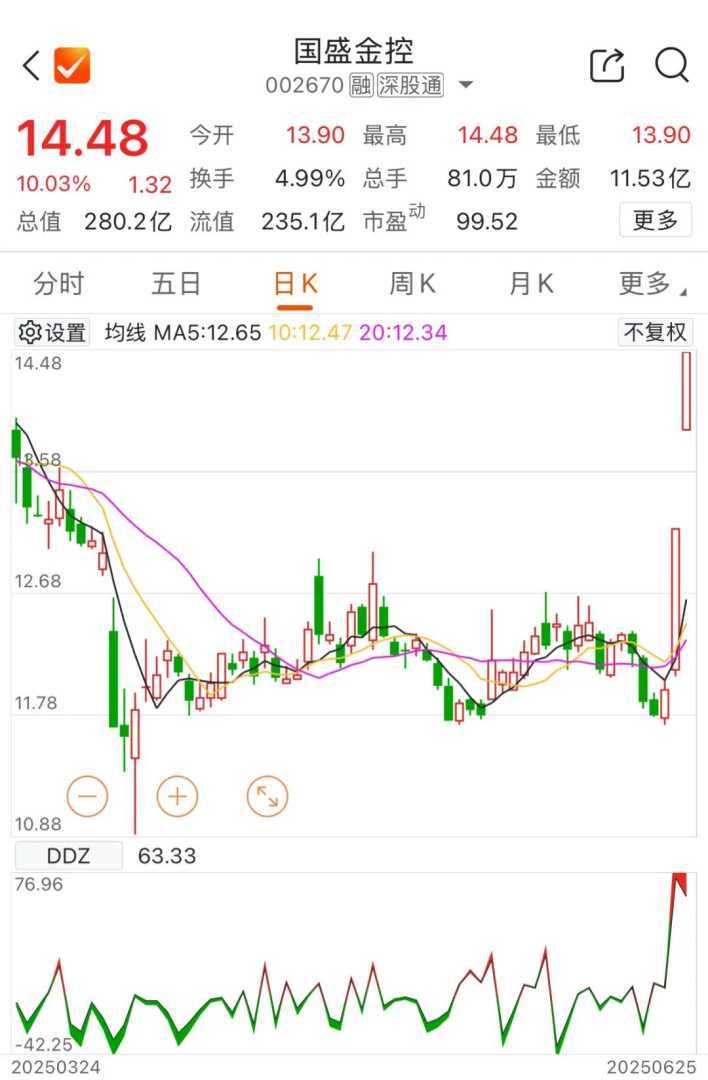Switch to the 分时 chart tab
Screen dimensions: 708x1080
point(59,284)
